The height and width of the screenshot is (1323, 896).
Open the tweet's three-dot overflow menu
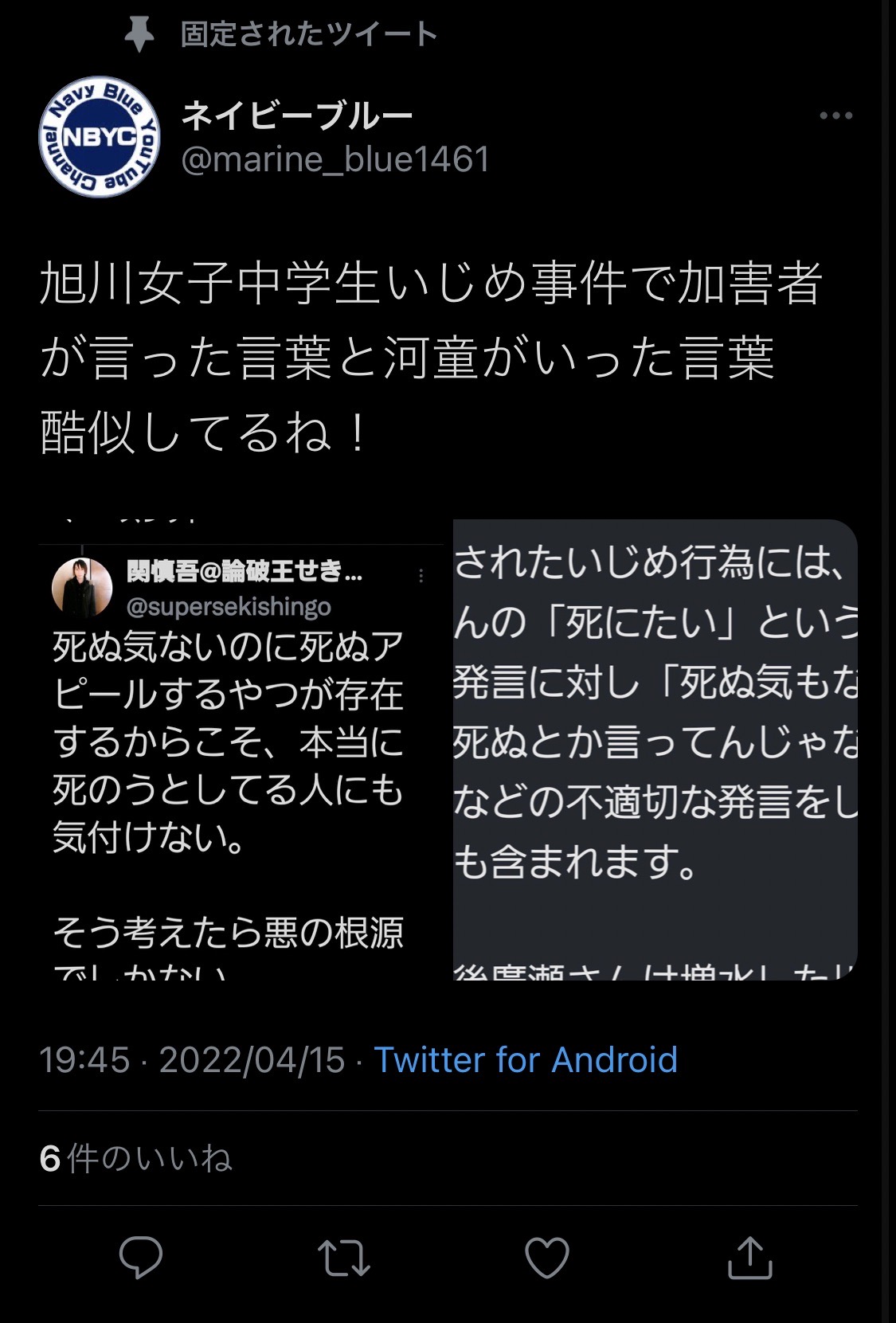[835, 116]
